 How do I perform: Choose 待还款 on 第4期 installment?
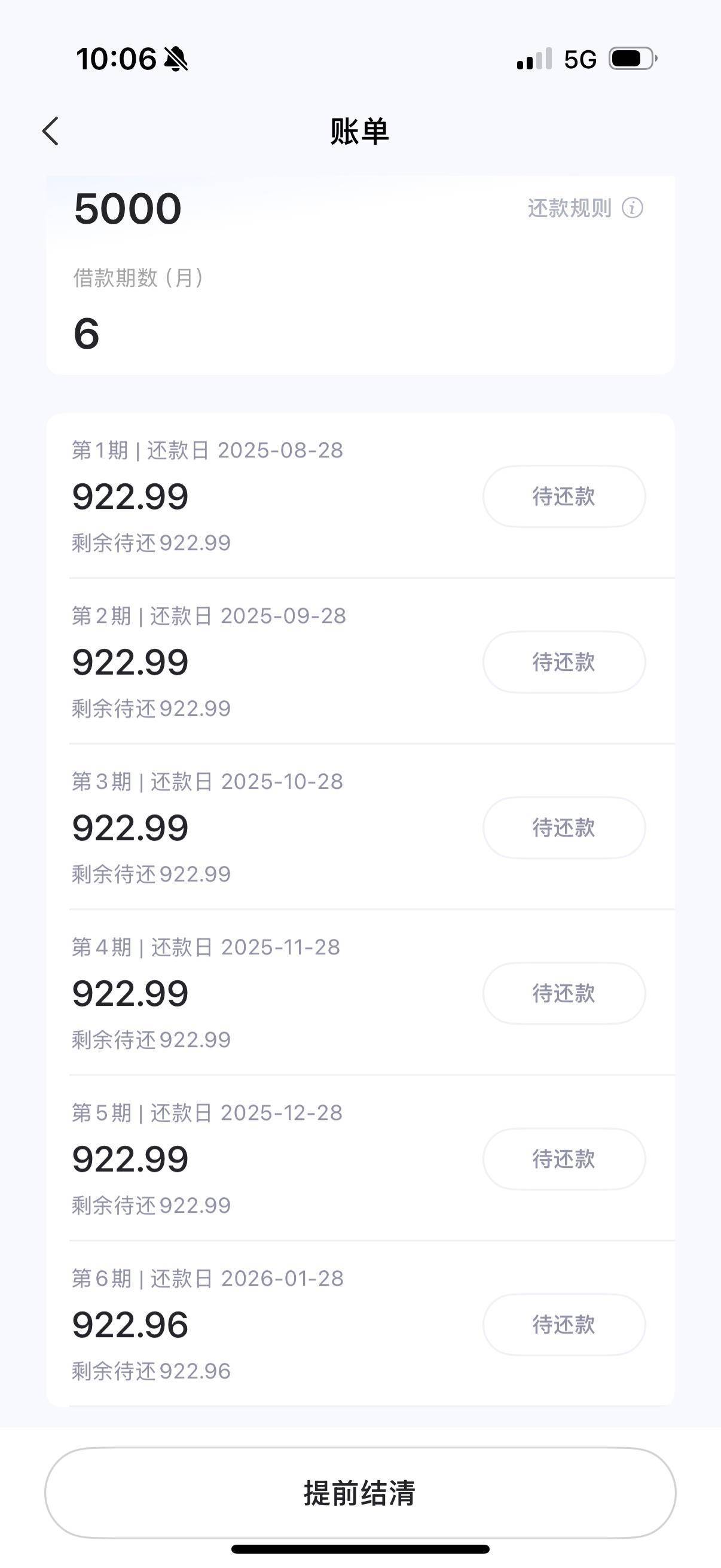tap(564, 993)
